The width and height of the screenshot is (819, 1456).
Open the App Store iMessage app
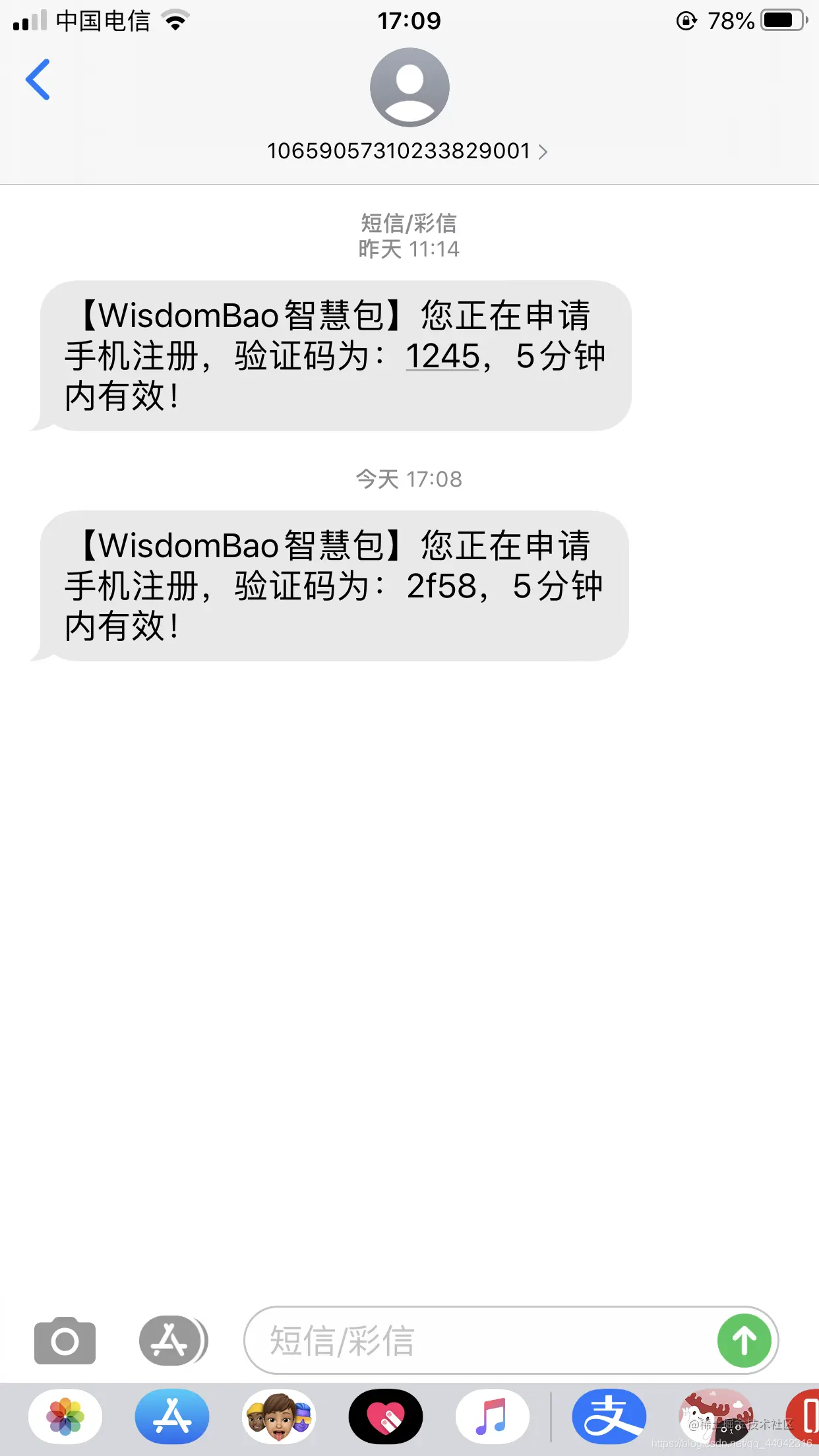tap(172, 1416)
